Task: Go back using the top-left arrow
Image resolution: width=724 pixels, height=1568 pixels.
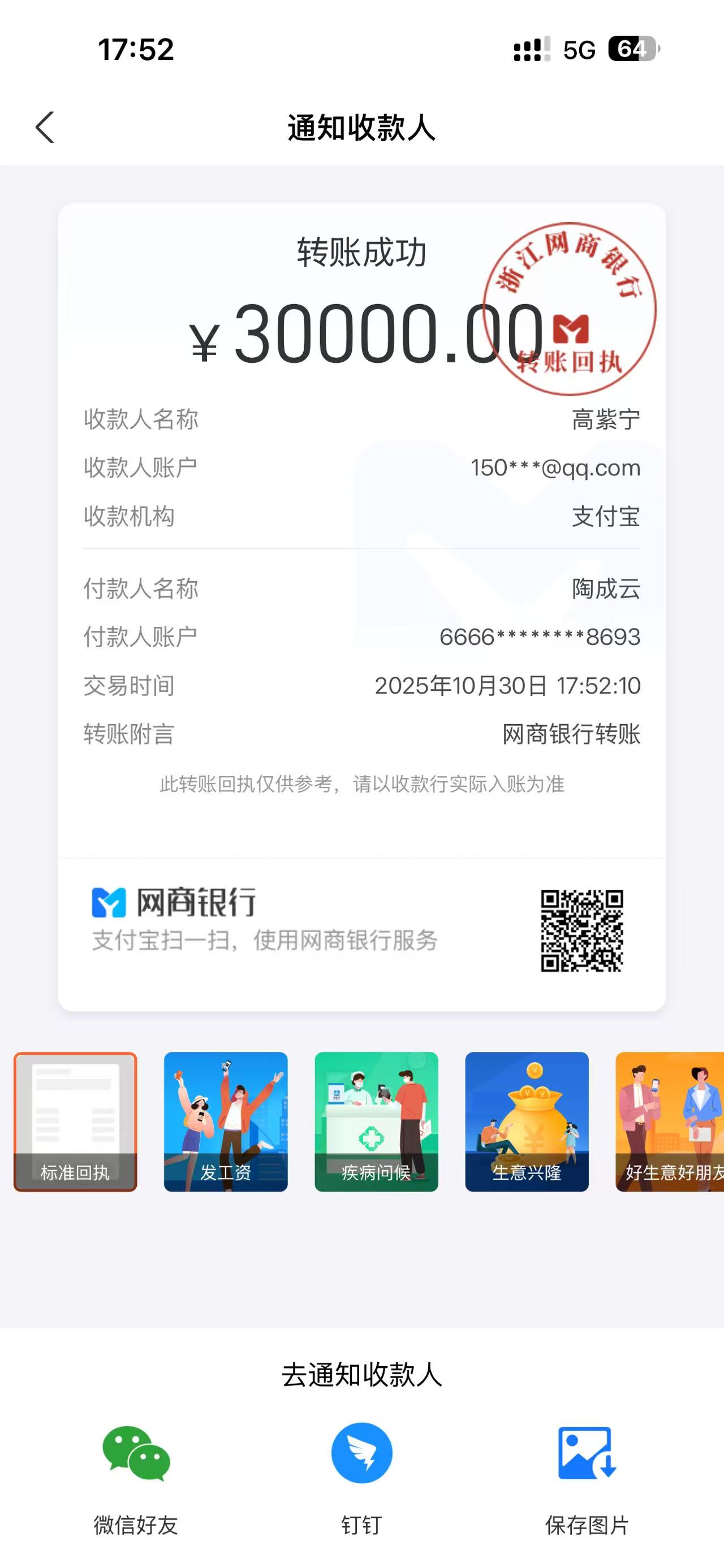Action: 45,127
